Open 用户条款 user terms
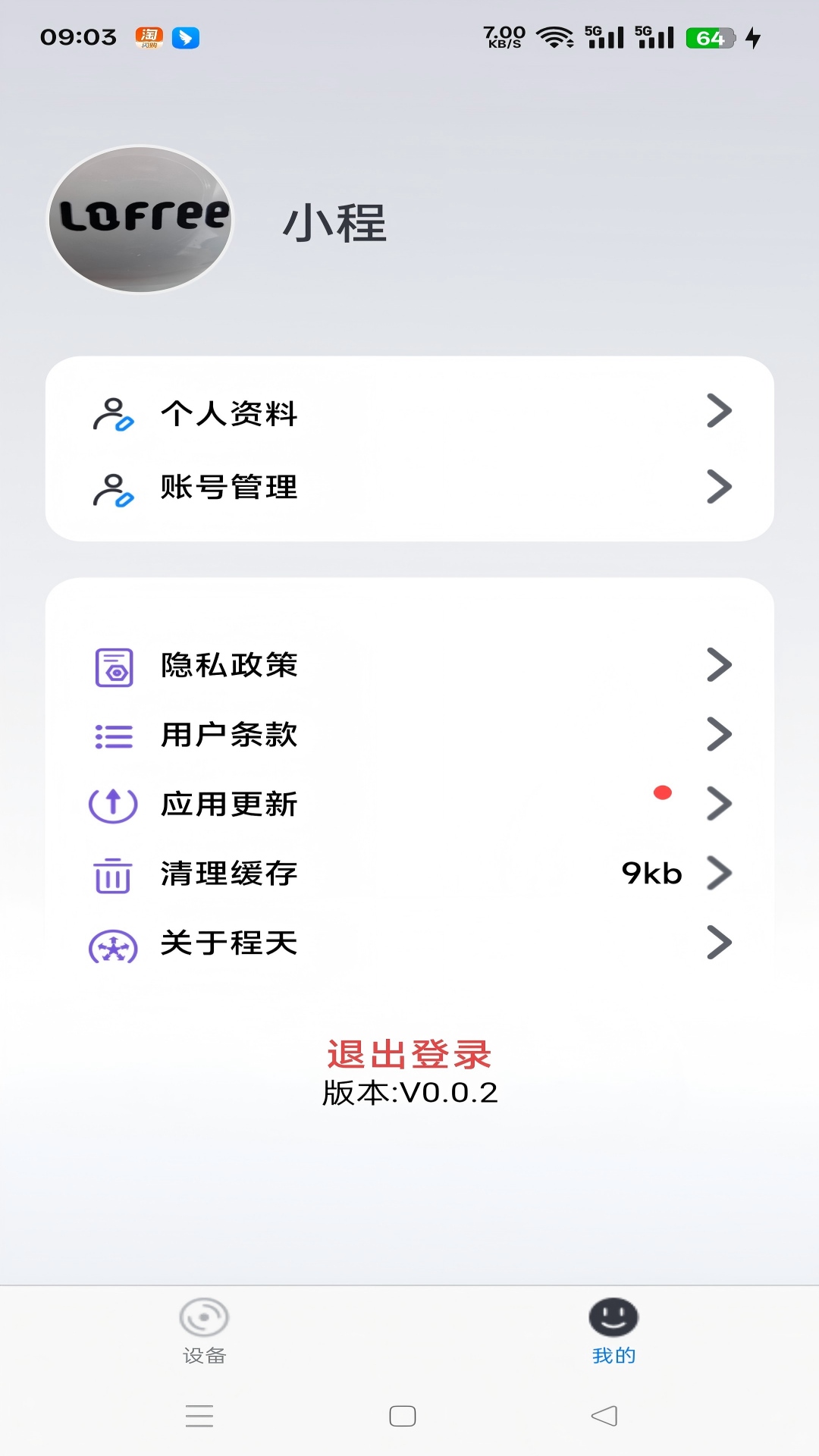The width and height of the screenshot is (819, 1456). tap(409, 735)
